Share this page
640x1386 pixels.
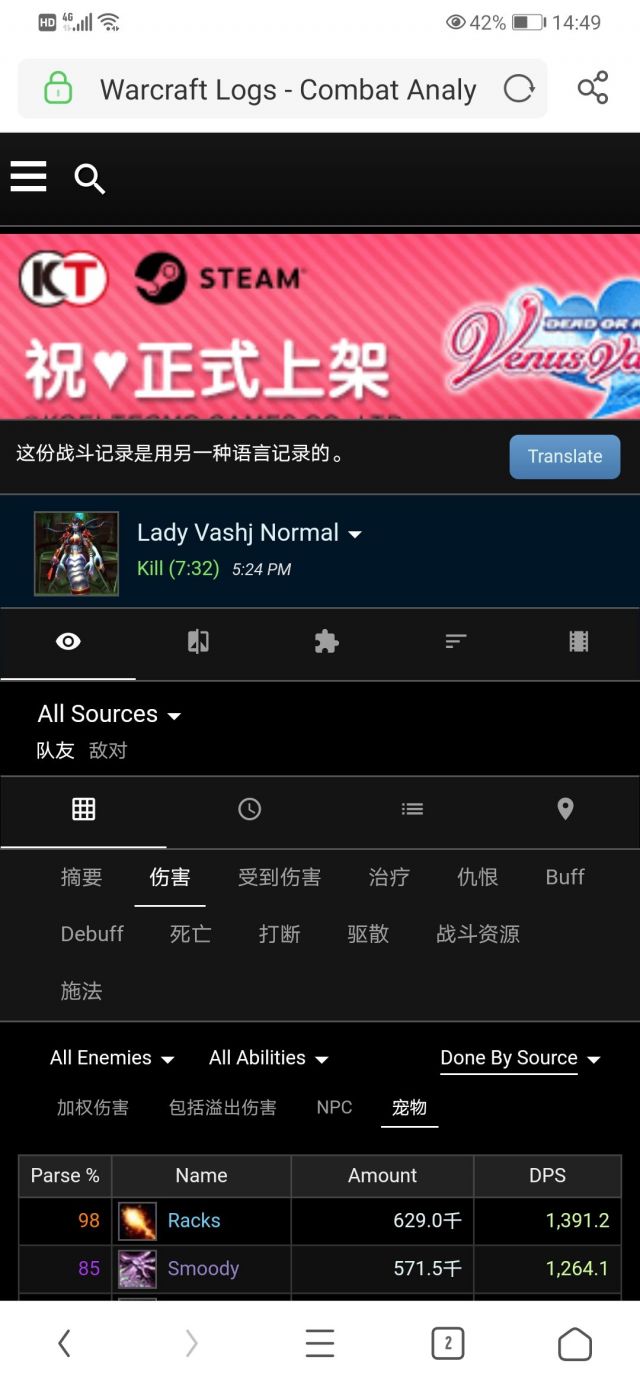[x=592, y=88]
